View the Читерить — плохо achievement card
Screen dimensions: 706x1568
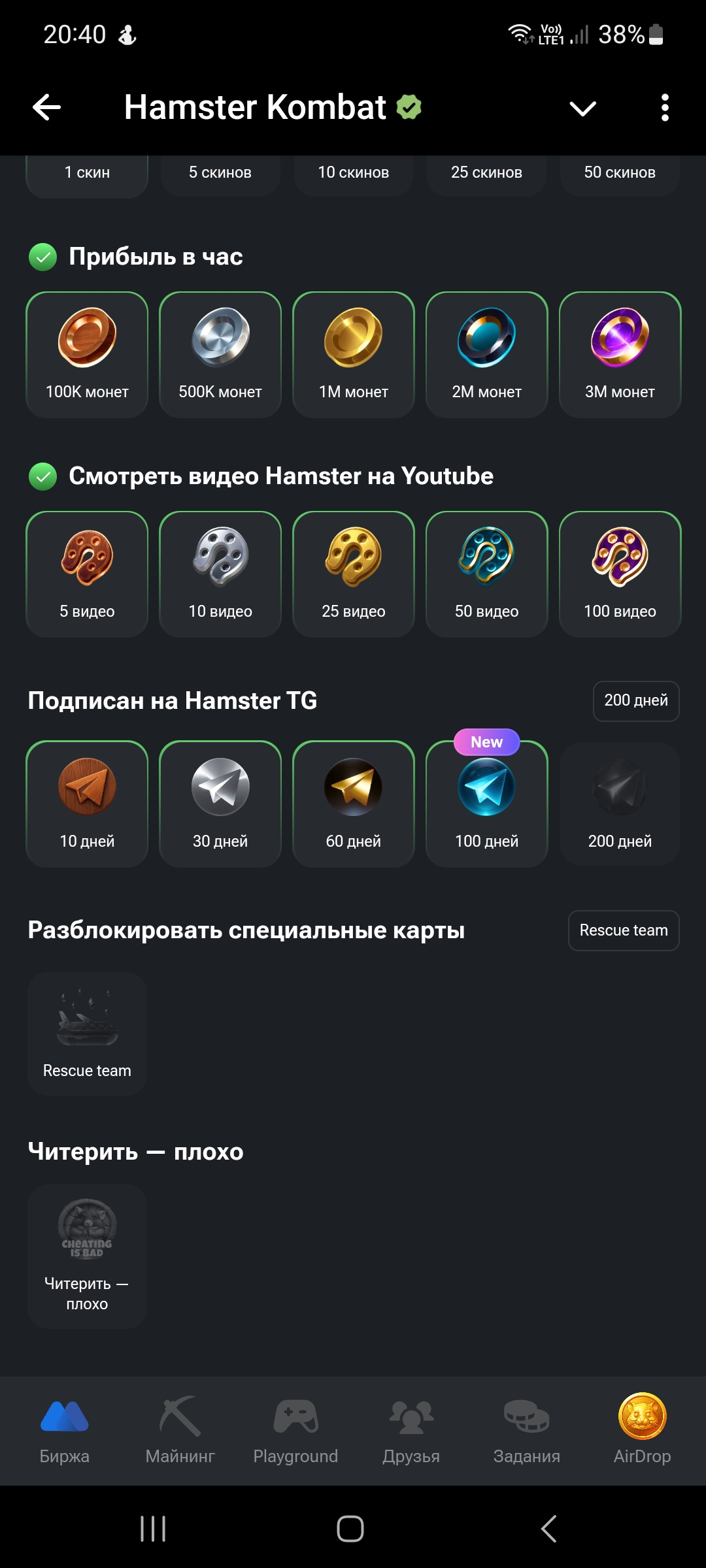87,1256
